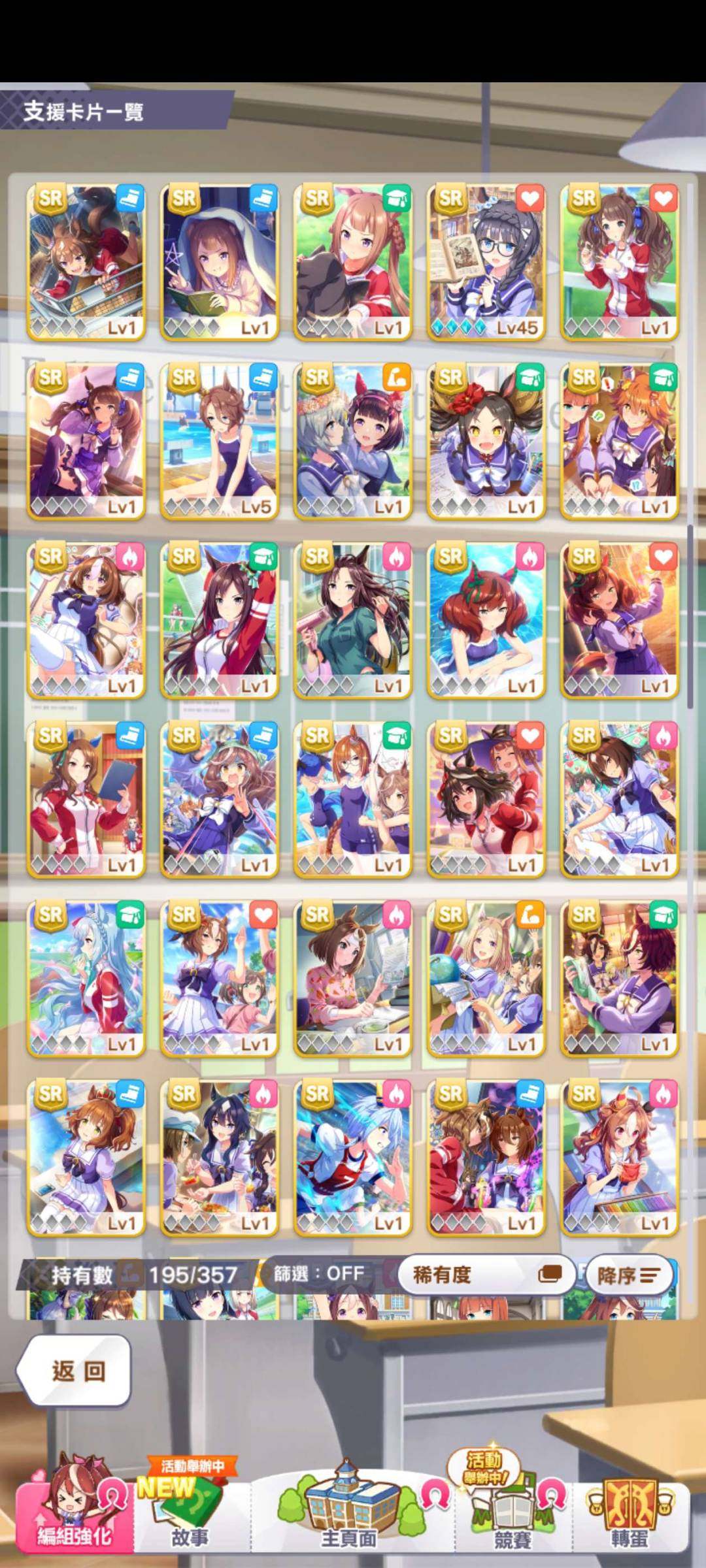Viewport: 706px width, 1568px height.
Task: Open SR card of red-haired girl in water
Action: [486, 620]
